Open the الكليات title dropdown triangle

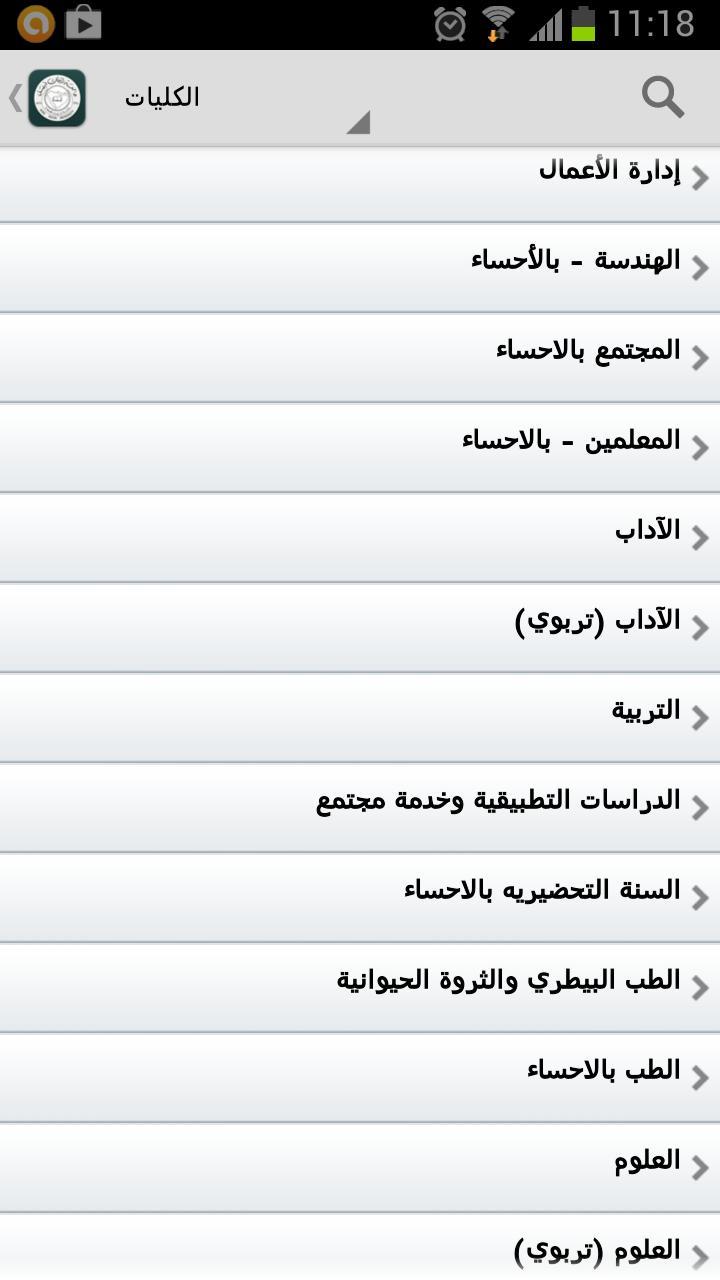point(361,122)
